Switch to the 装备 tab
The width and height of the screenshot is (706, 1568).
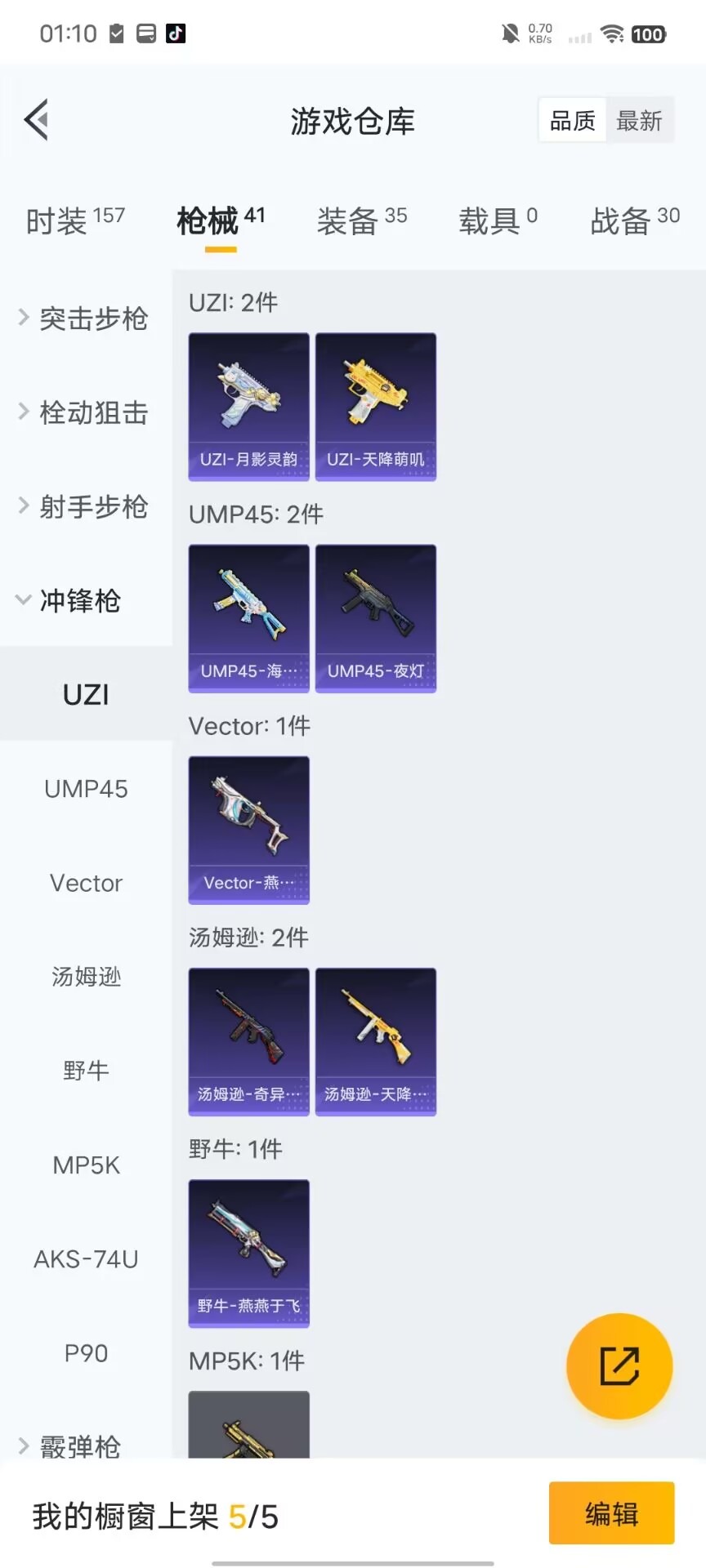coord(362,220)
